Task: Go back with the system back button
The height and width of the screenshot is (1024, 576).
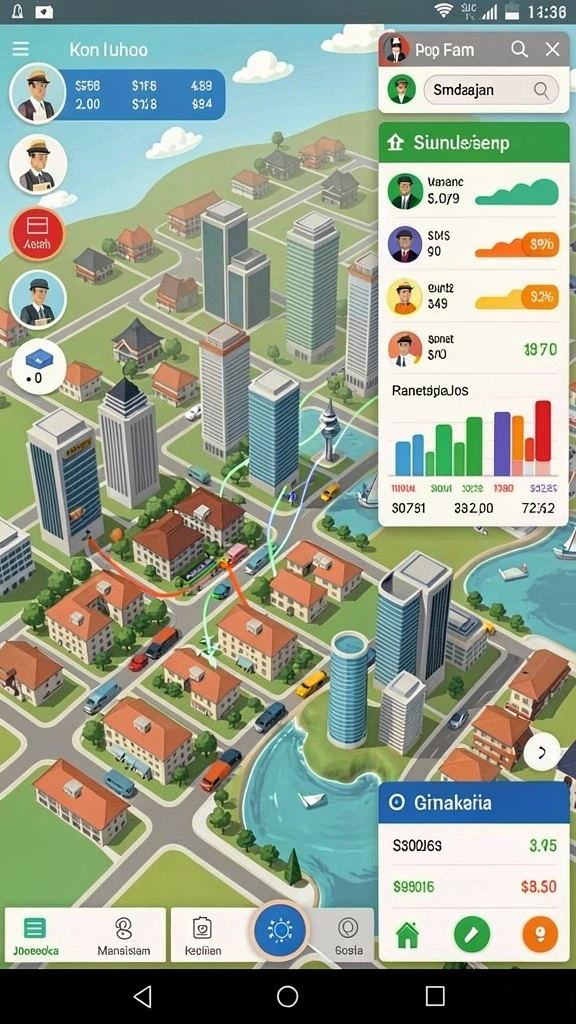Action: click(x=142, y=996)
